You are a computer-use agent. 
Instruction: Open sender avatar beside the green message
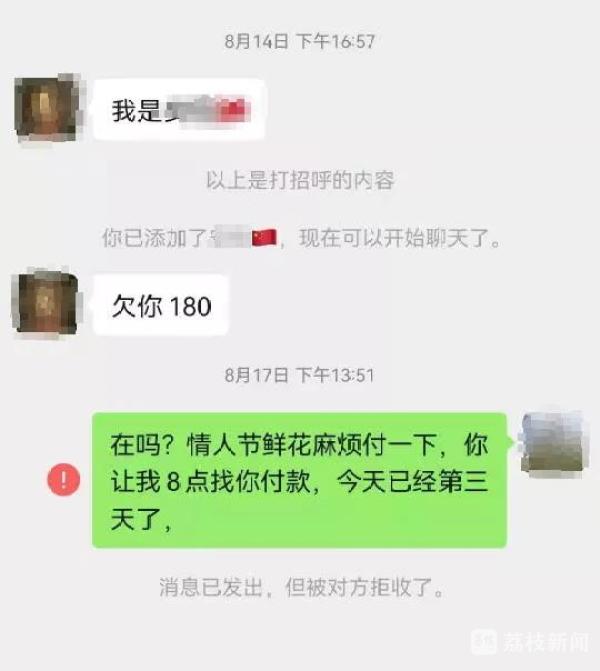tap(555, 442)
